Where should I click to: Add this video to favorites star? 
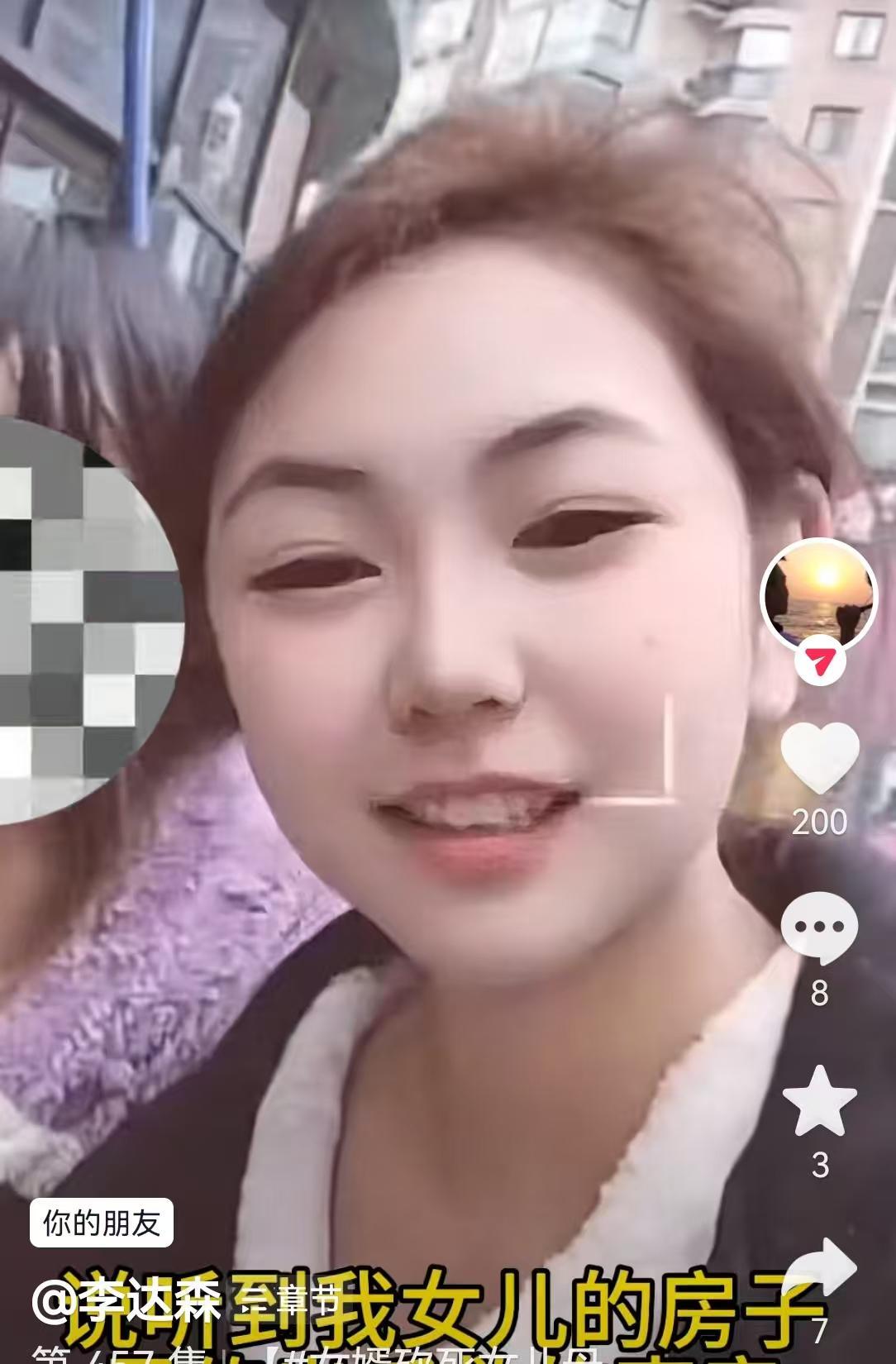819,1101
